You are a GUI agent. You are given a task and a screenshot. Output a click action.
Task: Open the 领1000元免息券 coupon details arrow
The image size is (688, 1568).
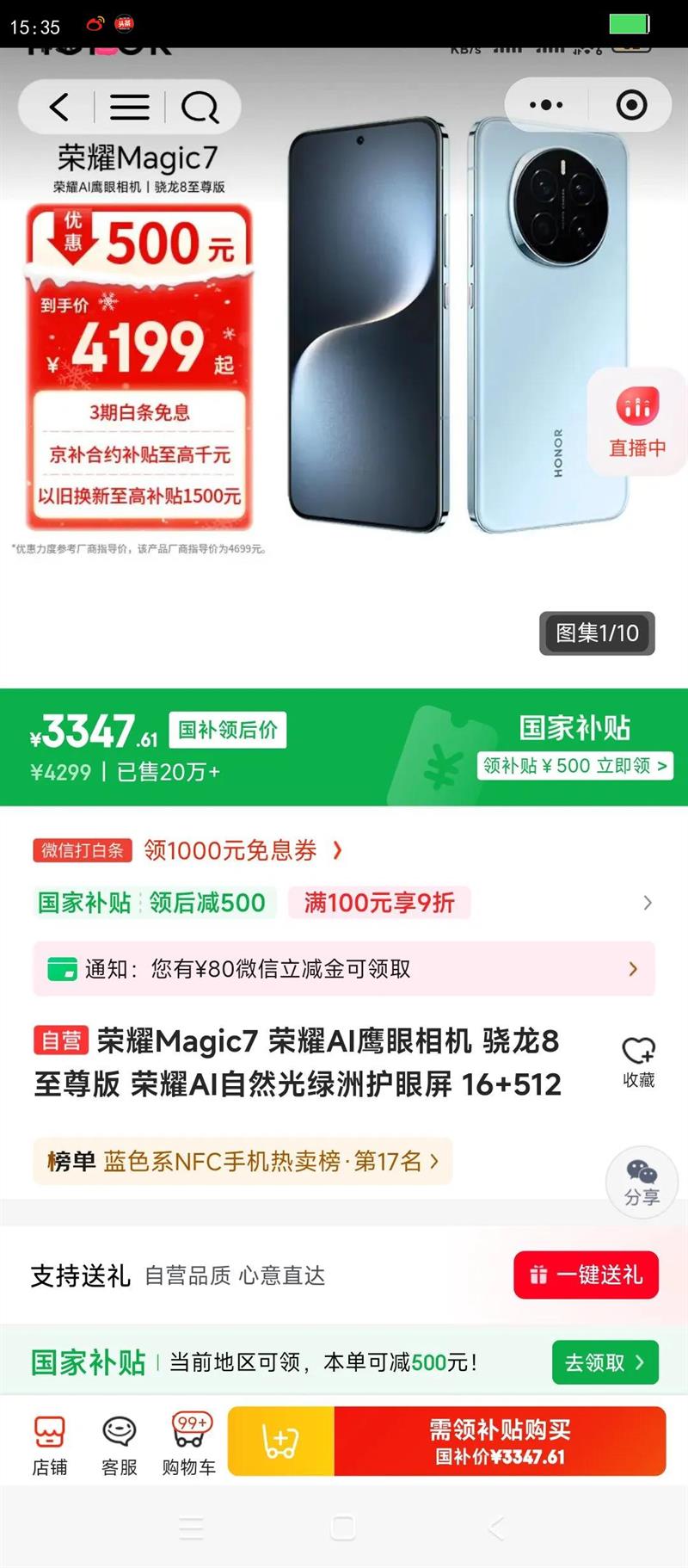point(337,850)
